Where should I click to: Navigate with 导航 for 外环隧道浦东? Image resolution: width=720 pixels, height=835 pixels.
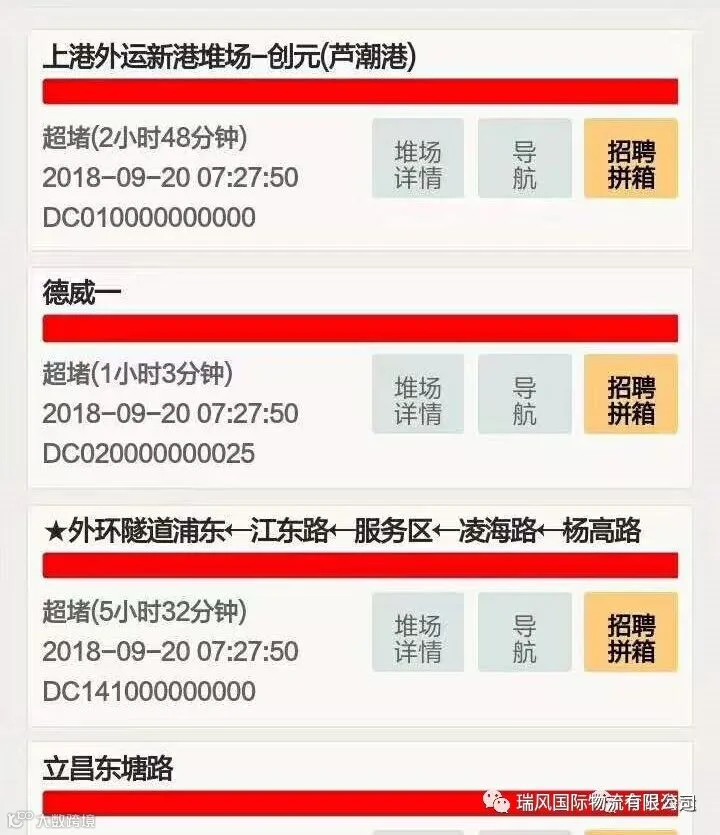[x=525, y=632]
